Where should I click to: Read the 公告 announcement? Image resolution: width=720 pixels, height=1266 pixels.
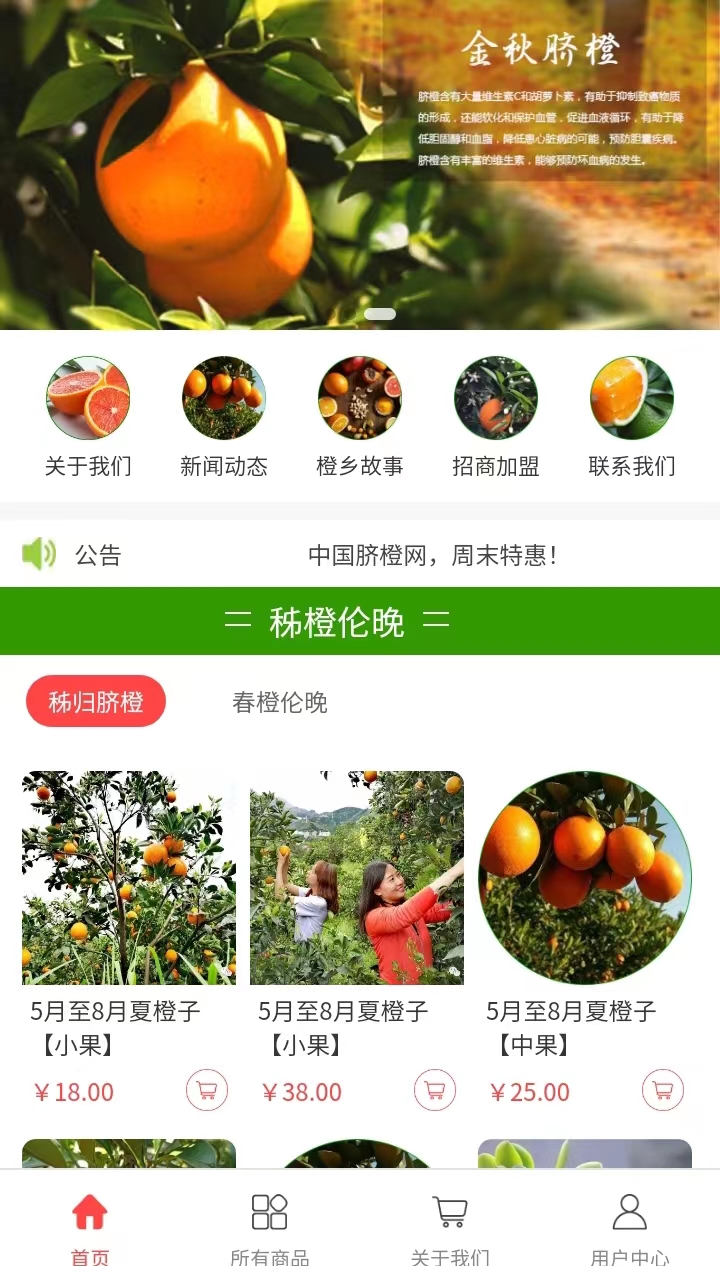[x=430, y=555]
